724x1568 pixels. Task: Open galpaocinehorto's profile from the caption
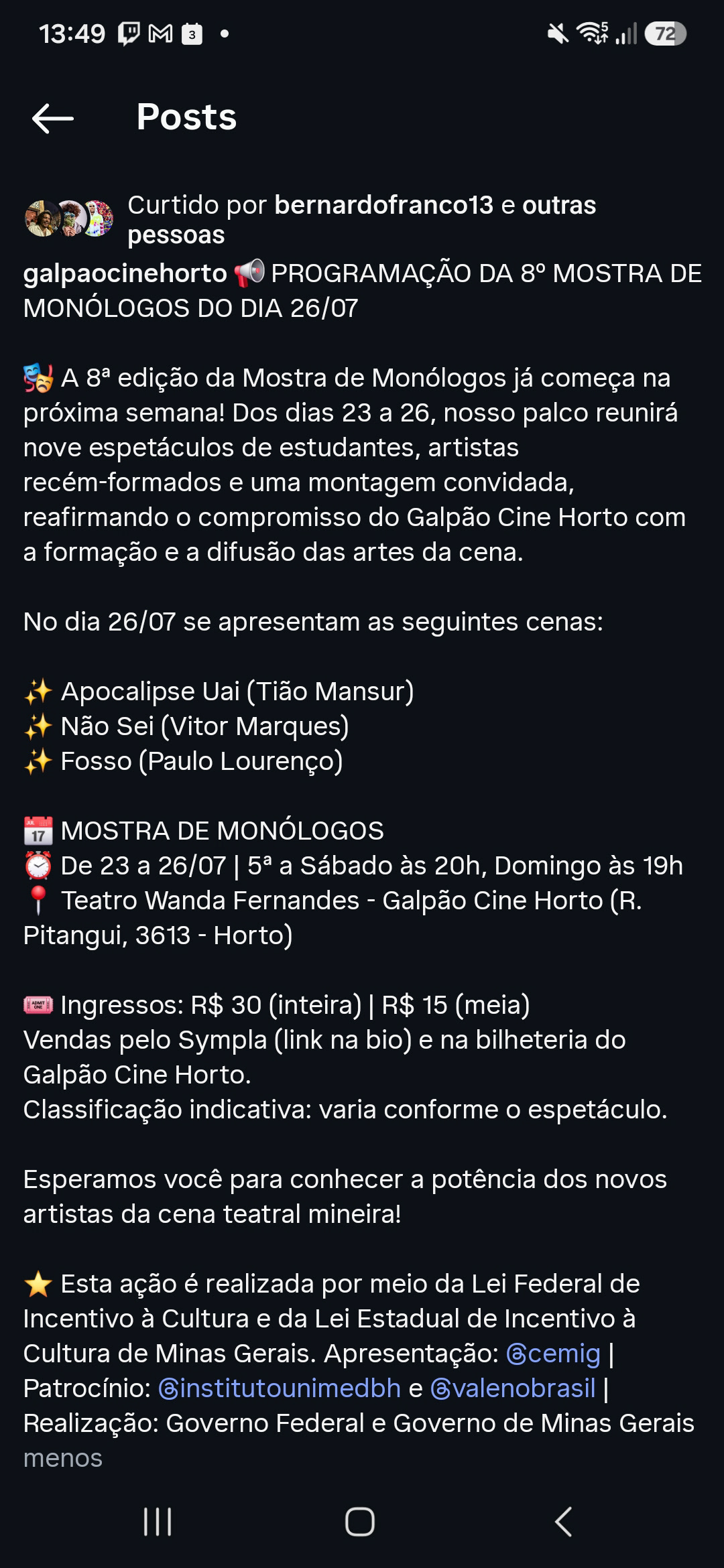[x=125, y=273]
